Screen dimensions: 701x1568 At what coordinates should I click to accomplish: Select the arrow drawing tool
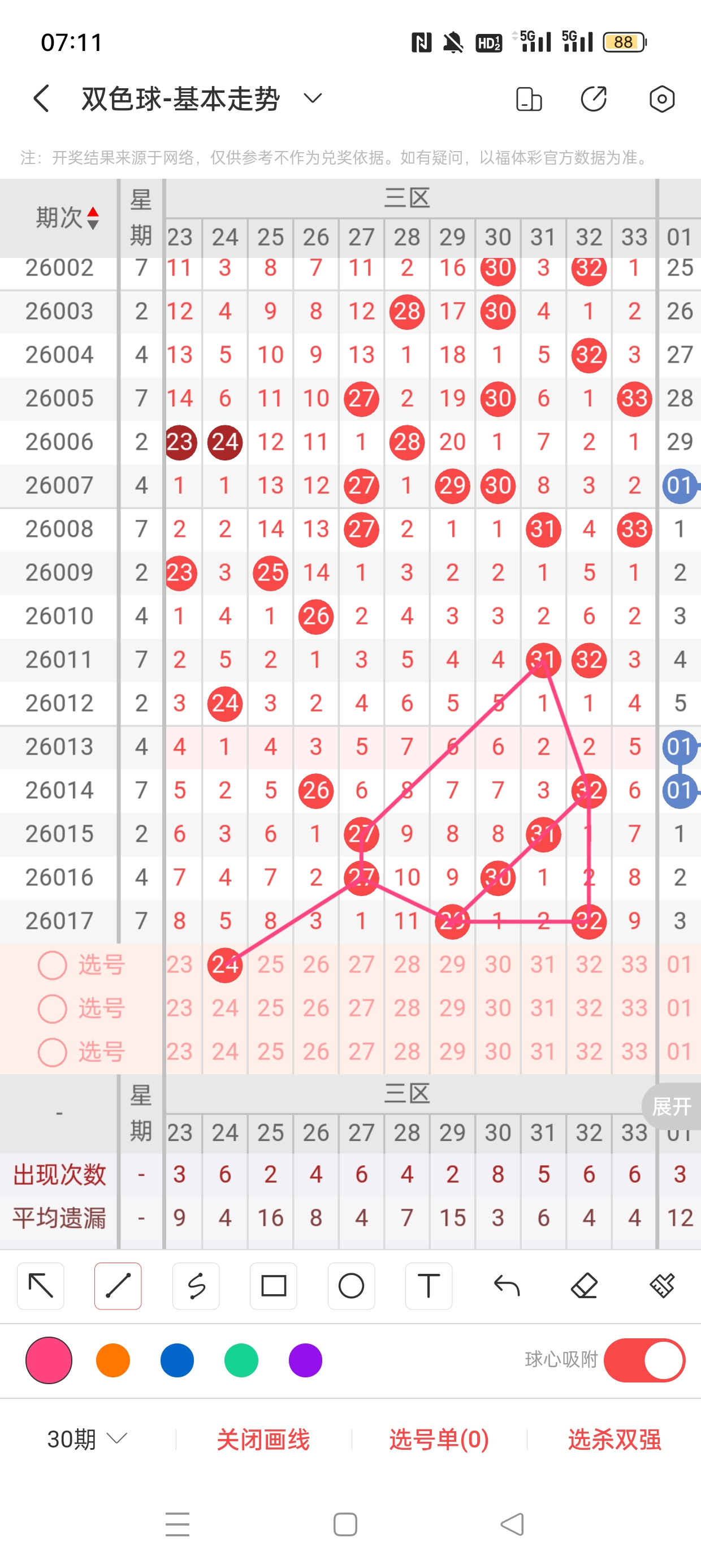[41, 1286]
